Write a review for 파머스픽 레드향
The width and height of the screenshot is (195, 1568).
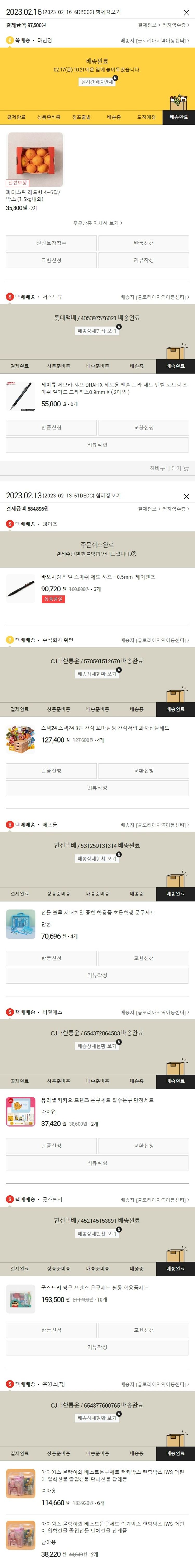pyautogui.click(x=144, y=261)
